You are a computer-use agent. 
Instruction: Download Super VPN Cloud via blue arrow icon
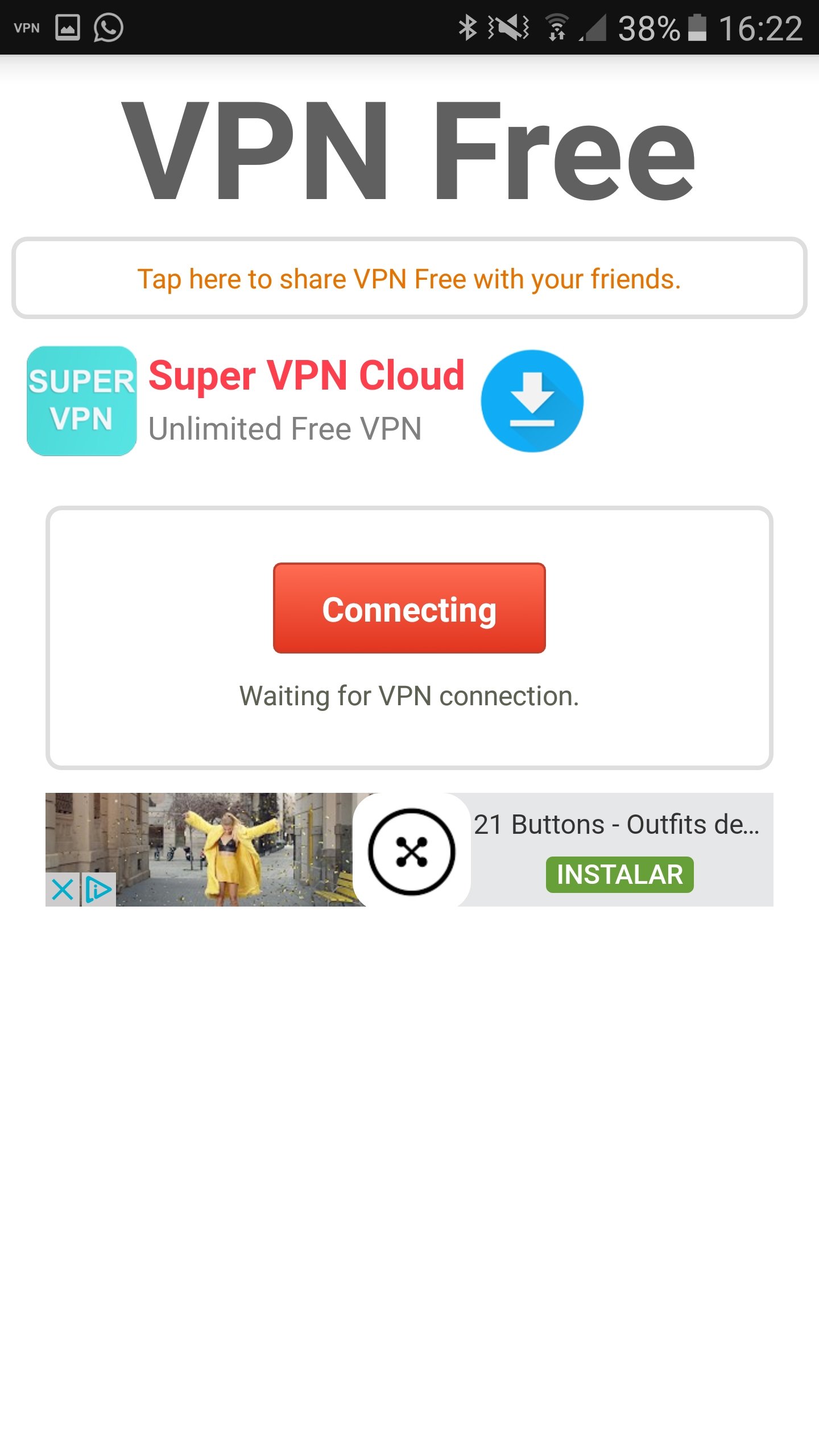[x=532, y=401]
